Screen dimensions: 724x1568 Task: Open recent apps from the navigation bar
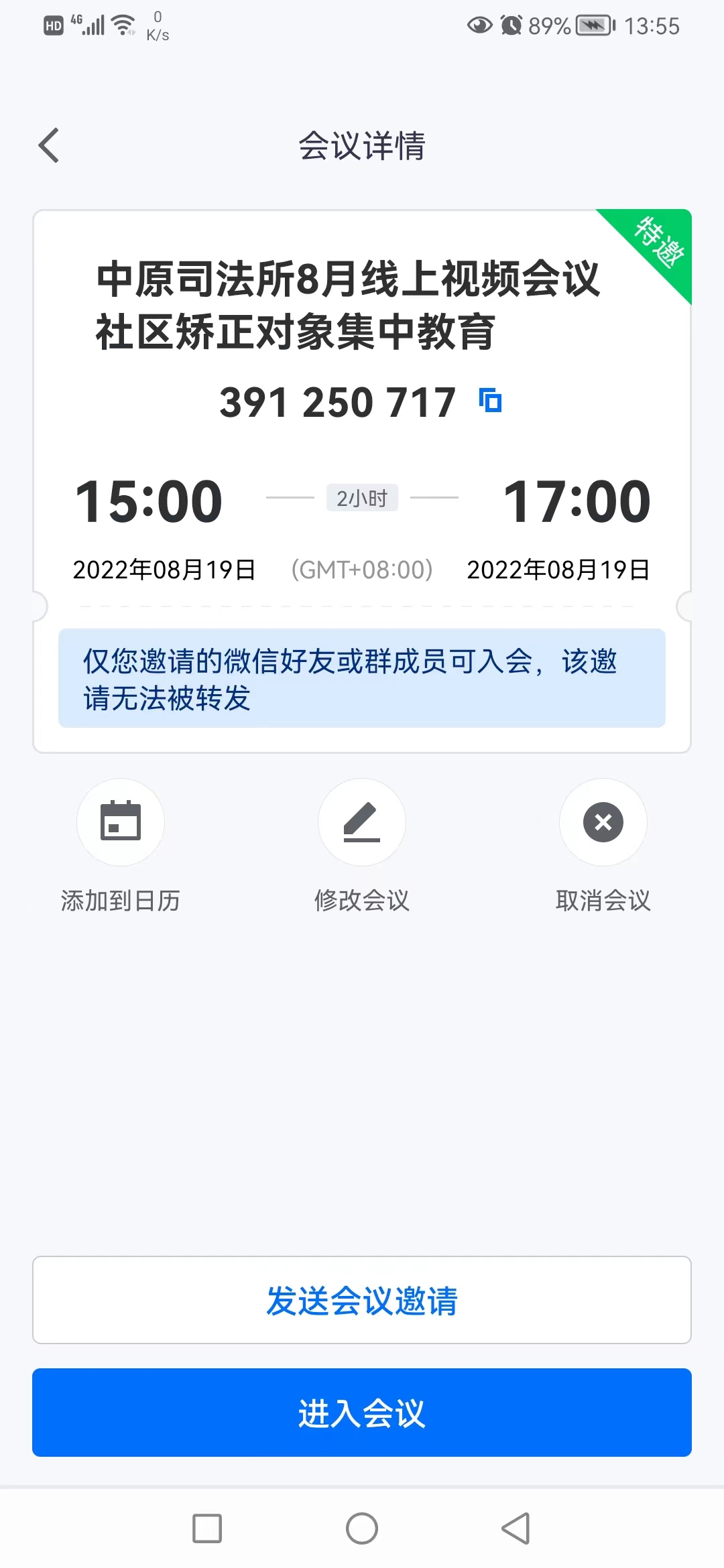(x=207, y=1528)
